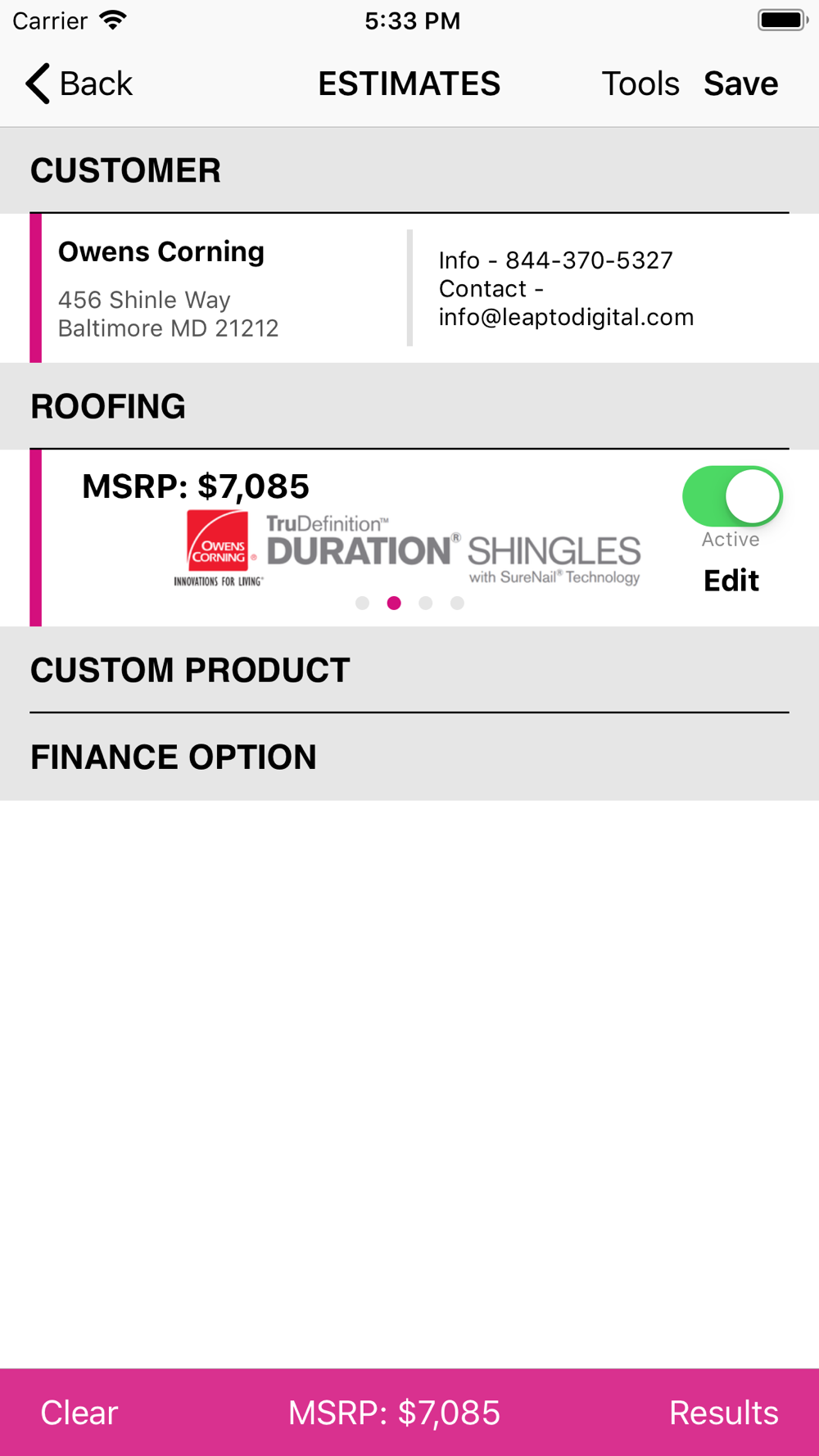Expand the Finance Option section
Screen dimensions: 819x1456
coord(409,757)
